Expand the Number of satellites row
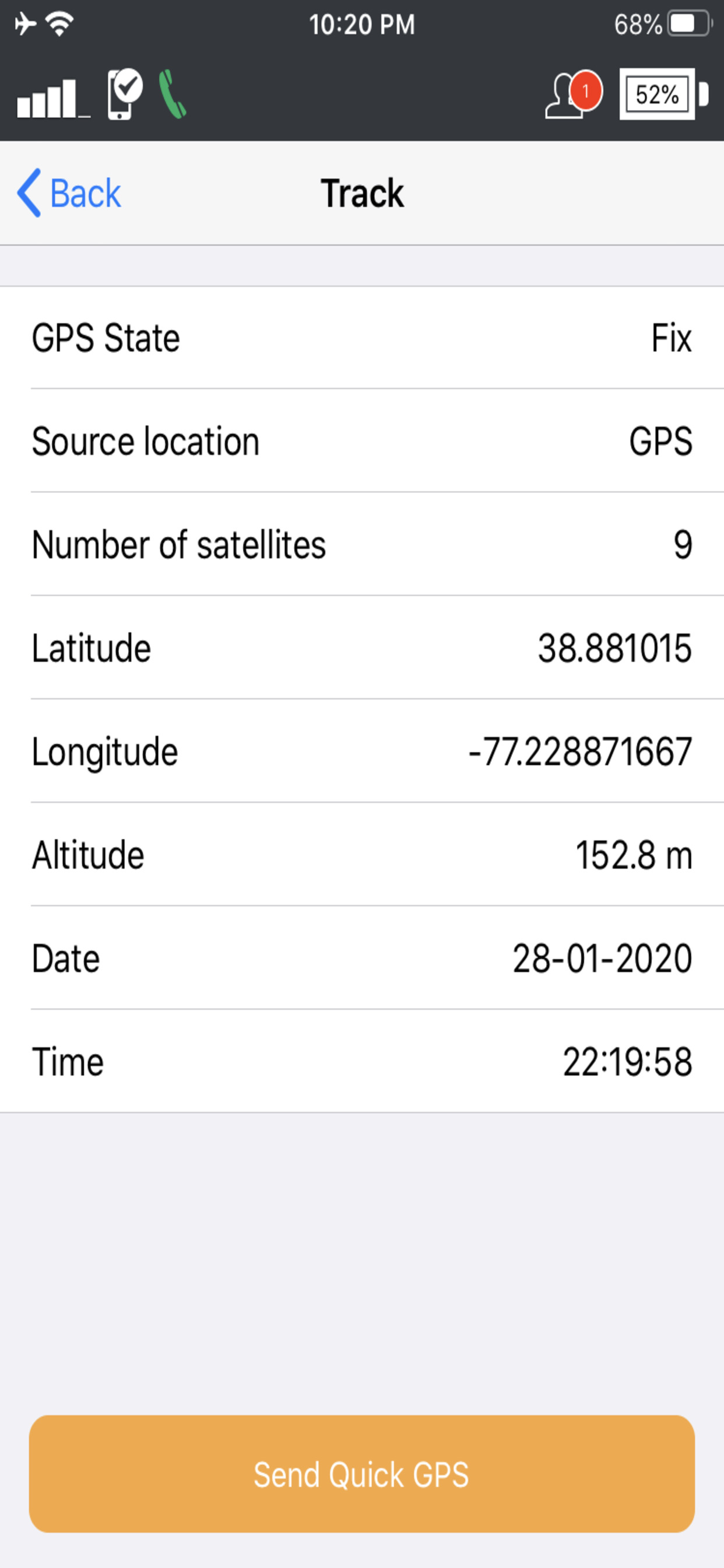The width and height of the screenshot is (724, 1568). point(362,545)
